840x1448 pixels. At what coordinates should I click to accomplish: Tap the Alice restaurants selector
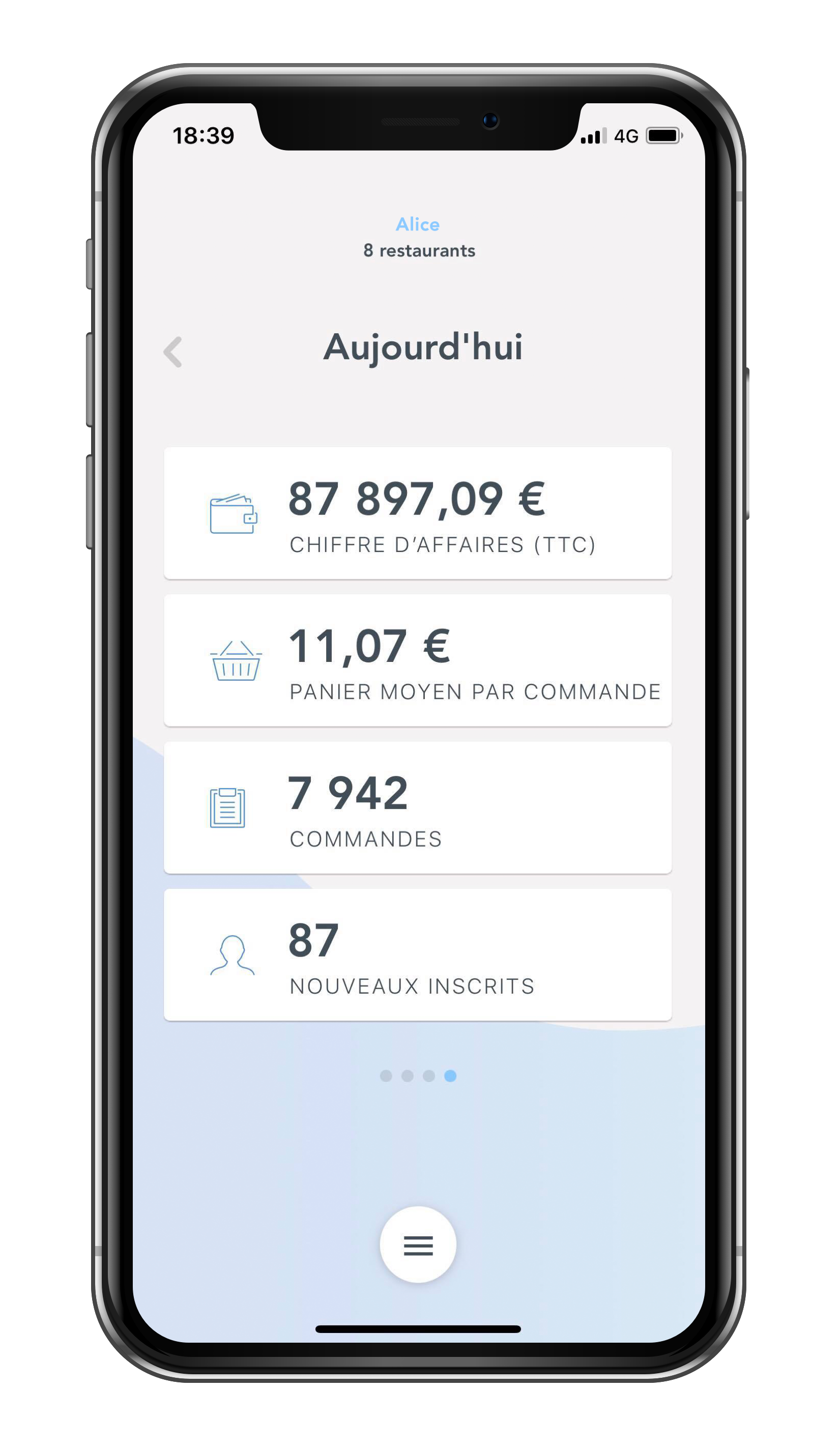(x=418, y=237)
